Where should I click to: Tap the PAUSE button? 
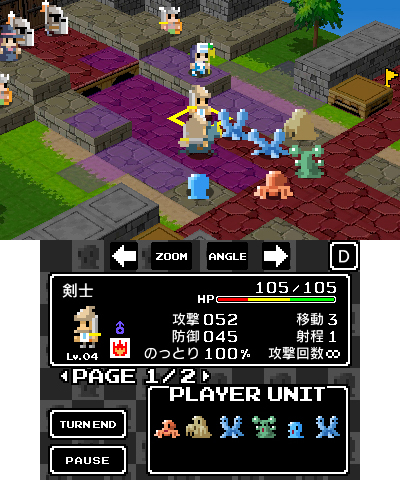88,460
